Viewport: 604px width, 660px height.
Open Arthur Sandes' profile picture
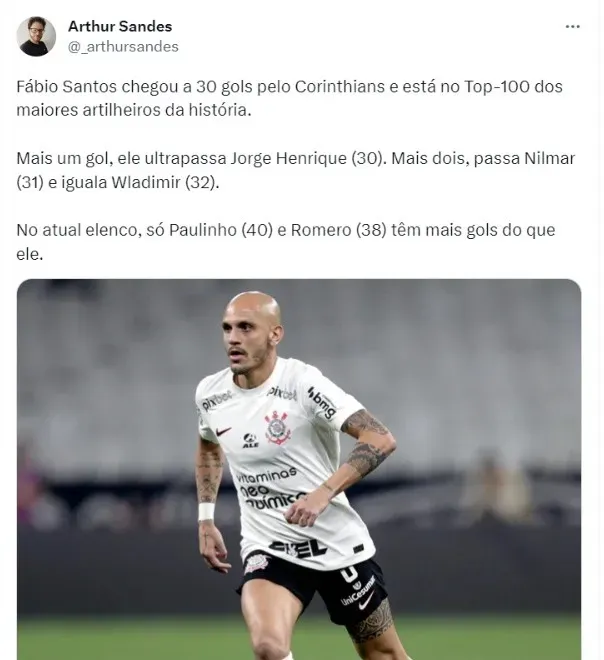click(36, 36)
